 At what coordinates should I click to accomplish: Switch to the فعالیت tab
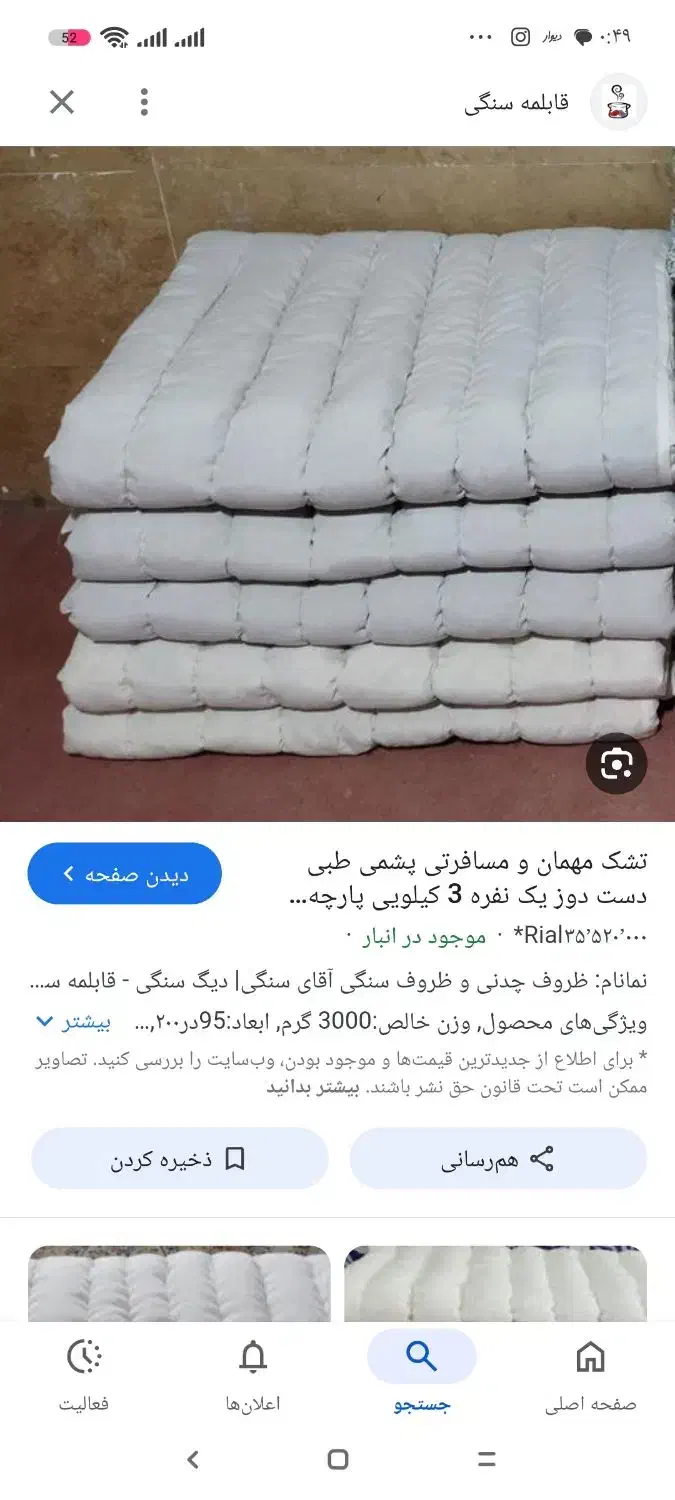tap(84, 1375)
